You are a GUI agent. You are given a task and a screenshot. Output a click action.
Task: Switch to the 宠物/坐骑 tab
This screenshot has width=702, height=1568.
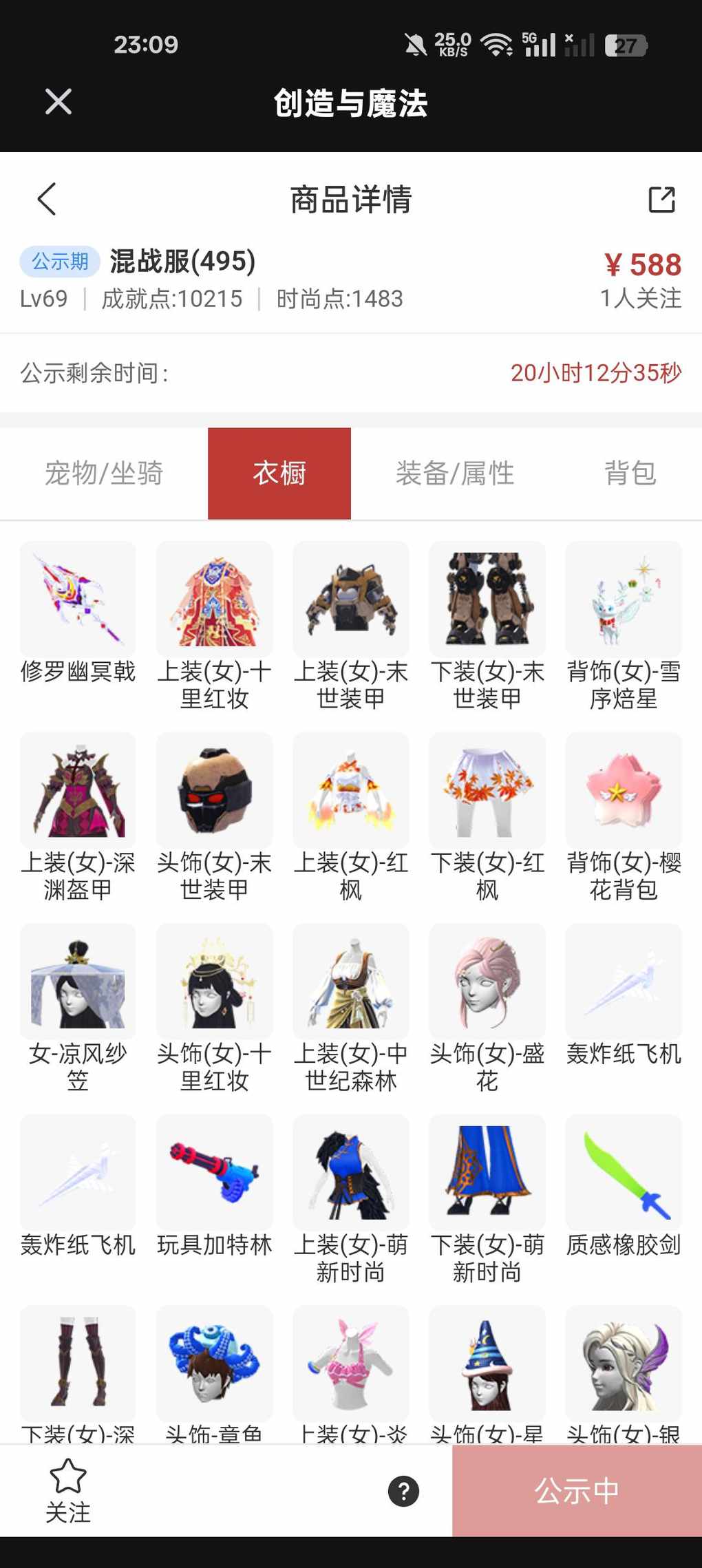104,474
